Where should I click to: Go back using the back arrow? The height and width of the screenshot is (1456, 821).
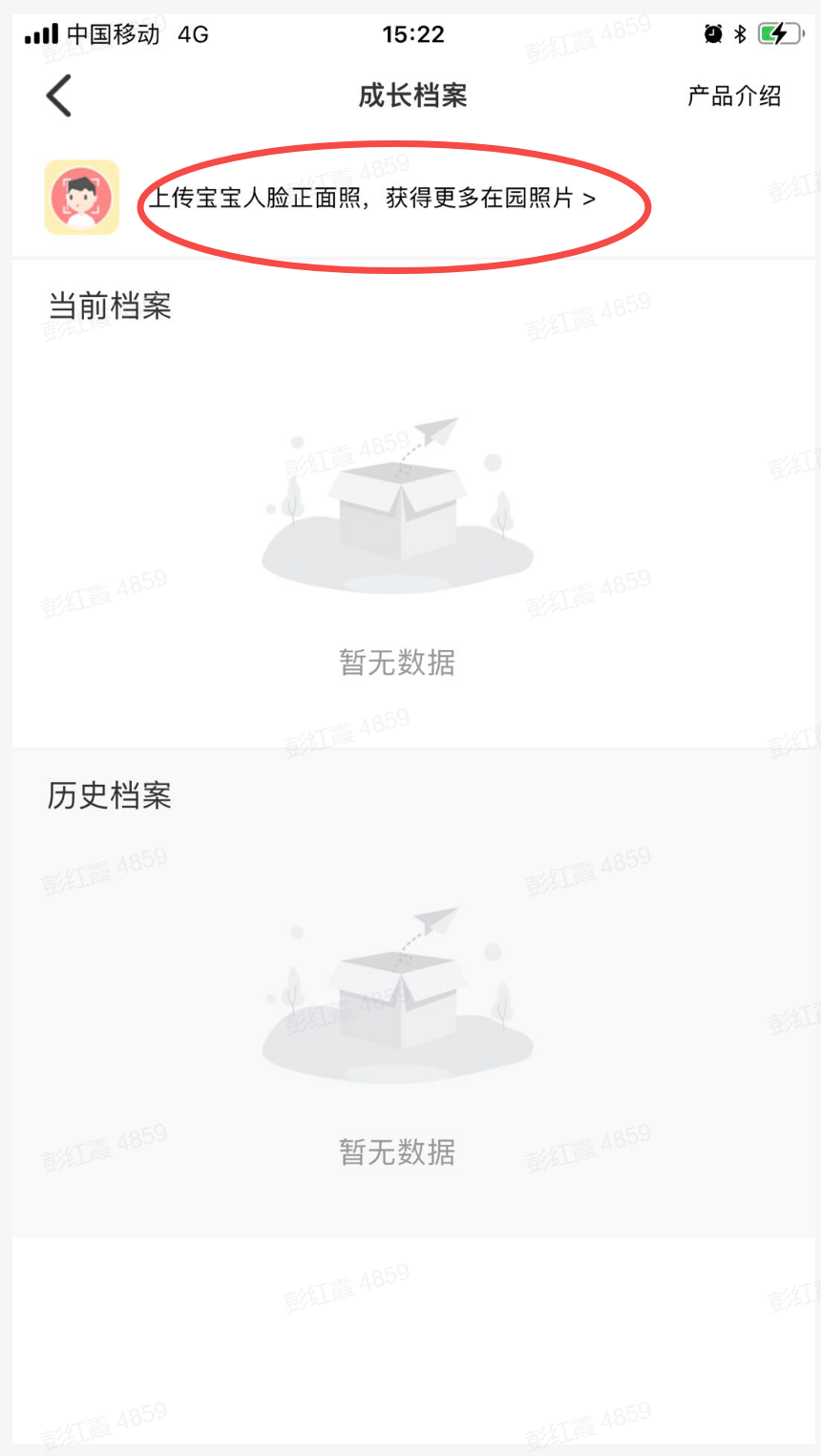click(x=59, y=95)
